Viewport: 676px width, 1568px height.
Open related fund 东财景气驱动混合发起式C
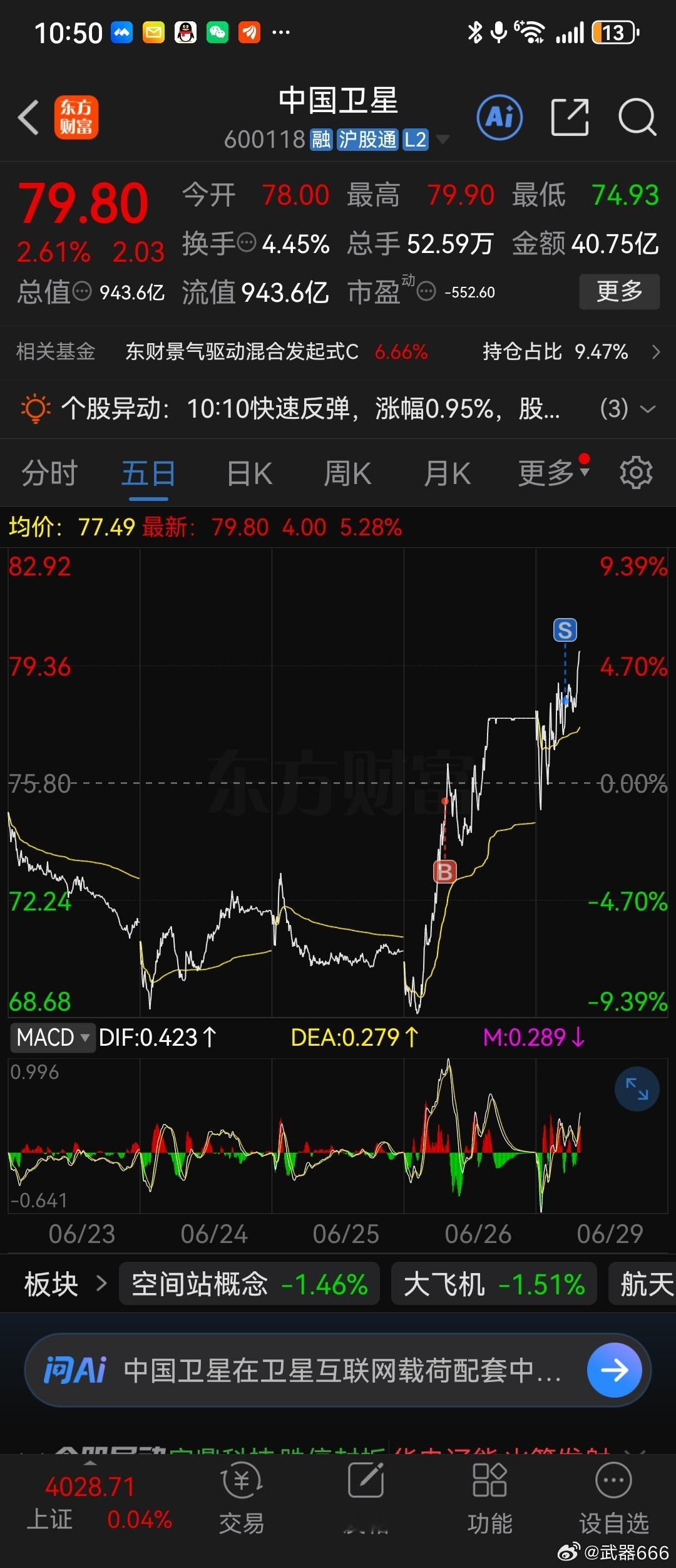242,352
